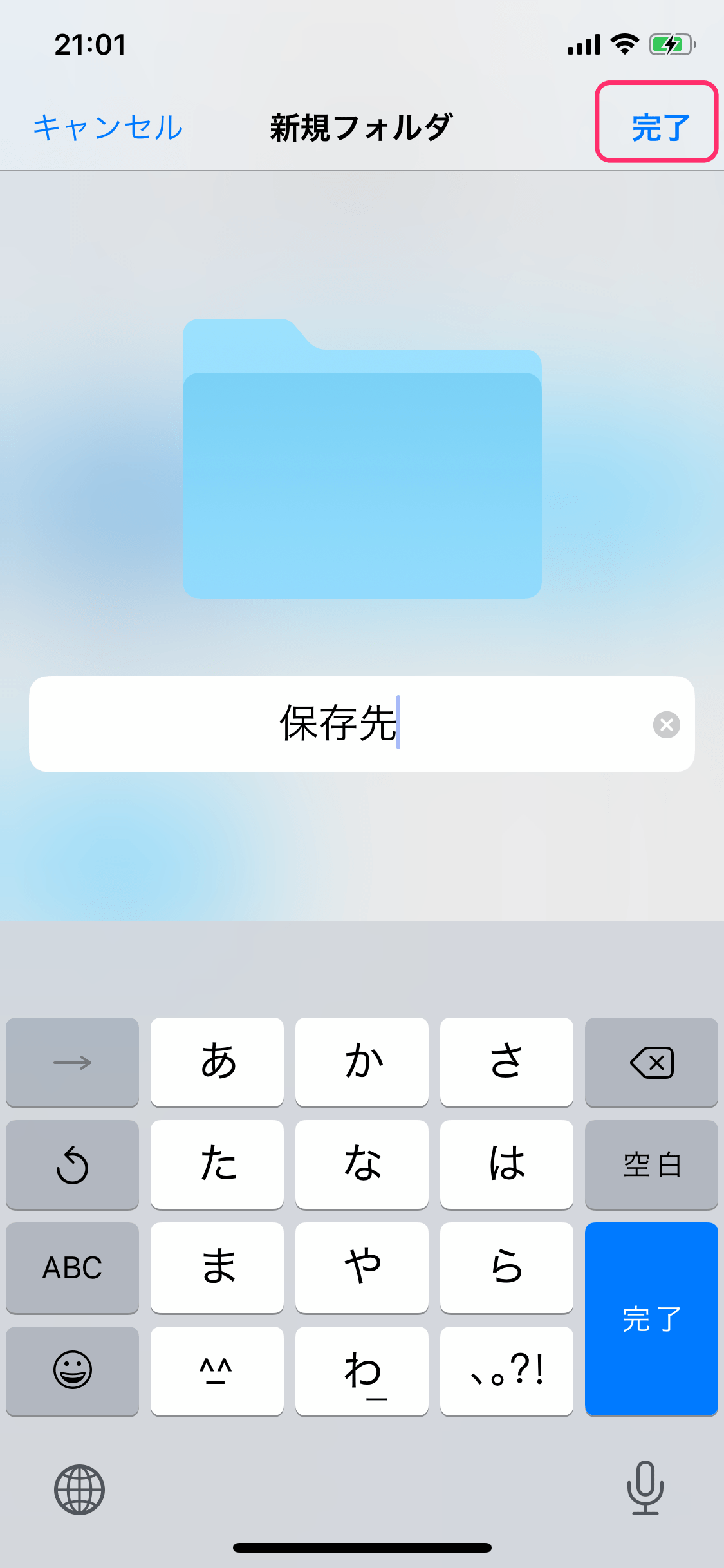This screenshot has width=724, height=1568.
Task: Tap the undo arrow key on keyboard
Action: point(71,1165)
